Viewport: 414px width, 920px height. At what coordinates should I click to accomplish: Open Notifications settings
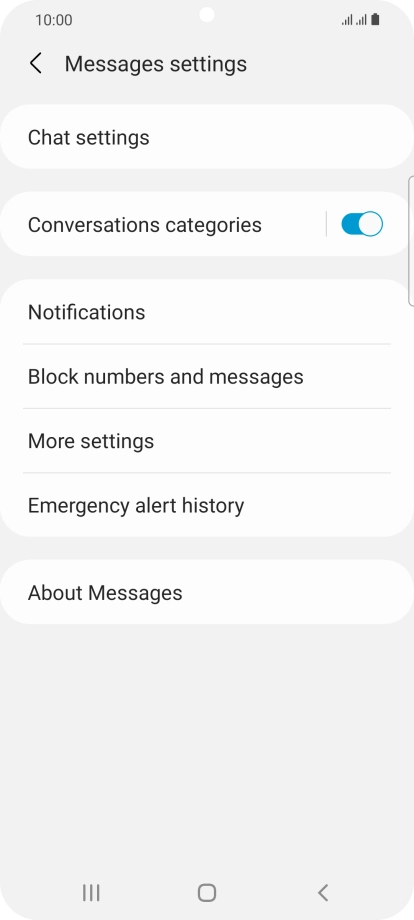207,312
